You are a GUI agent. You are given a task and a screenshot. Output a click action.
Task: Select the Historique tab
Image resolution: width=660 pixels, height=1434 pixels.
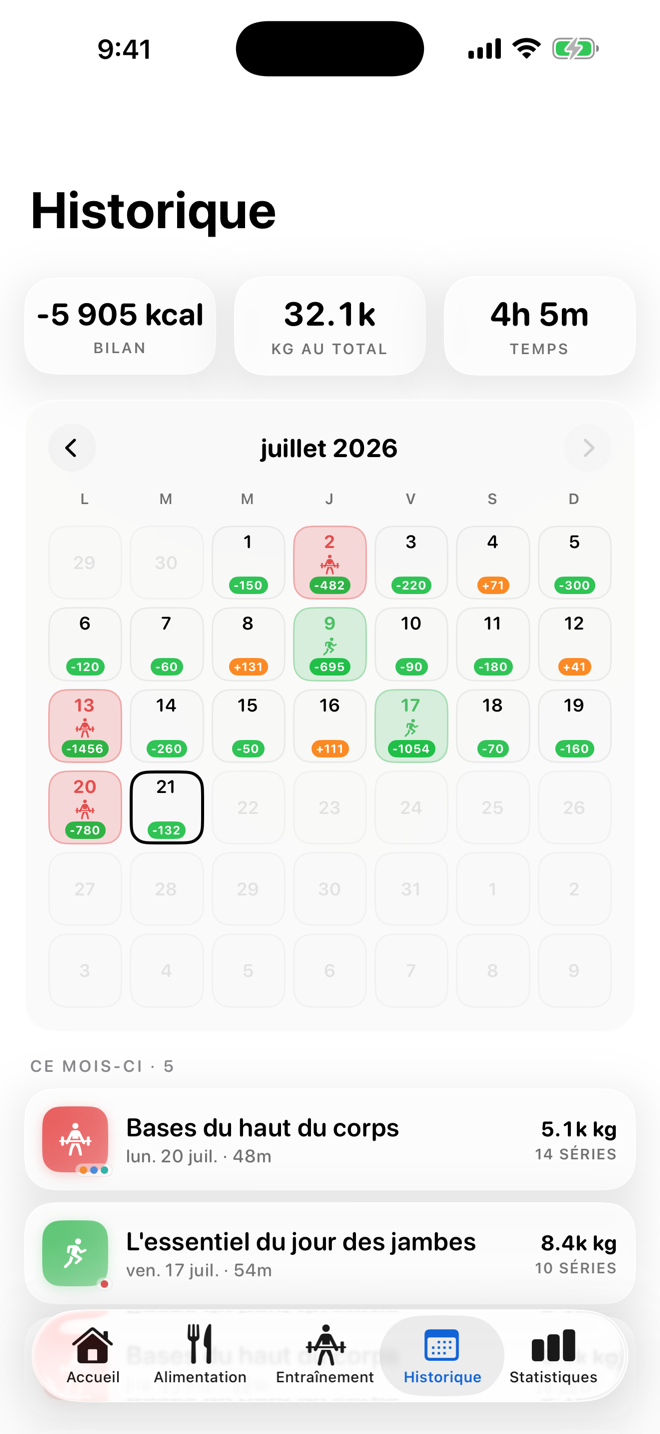442,1356
